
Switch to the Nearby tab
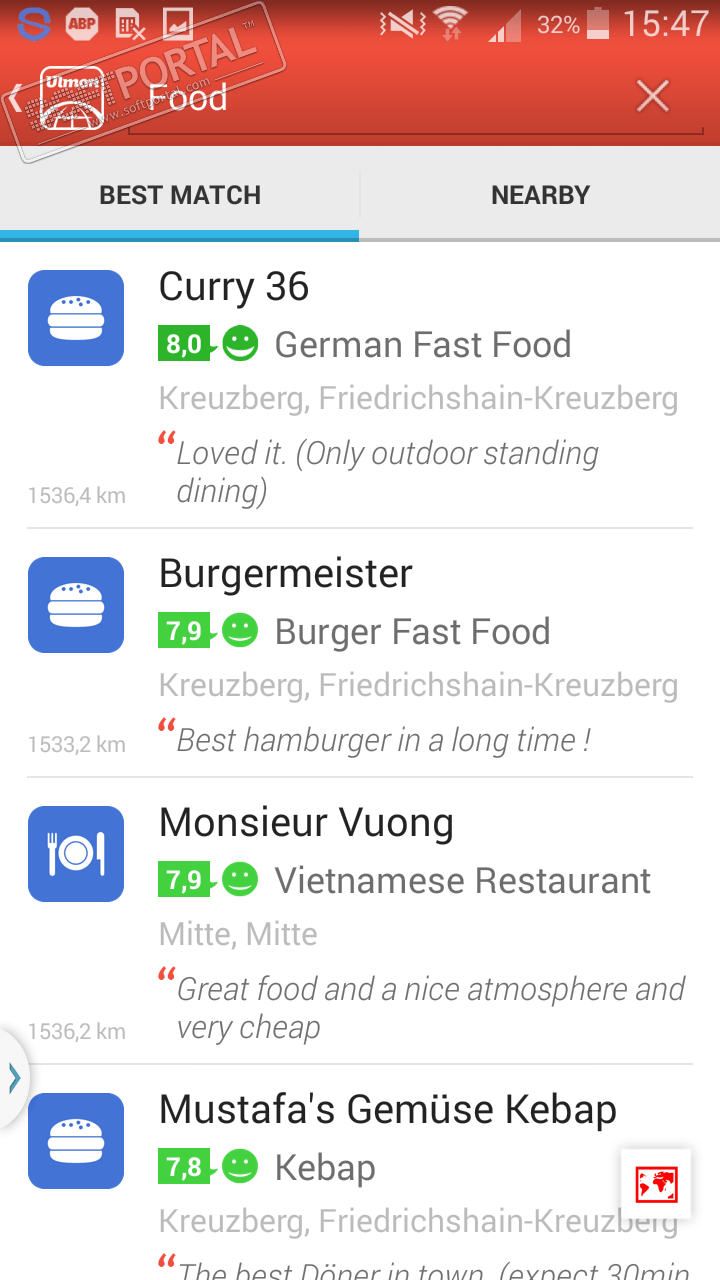pos(540,195)
